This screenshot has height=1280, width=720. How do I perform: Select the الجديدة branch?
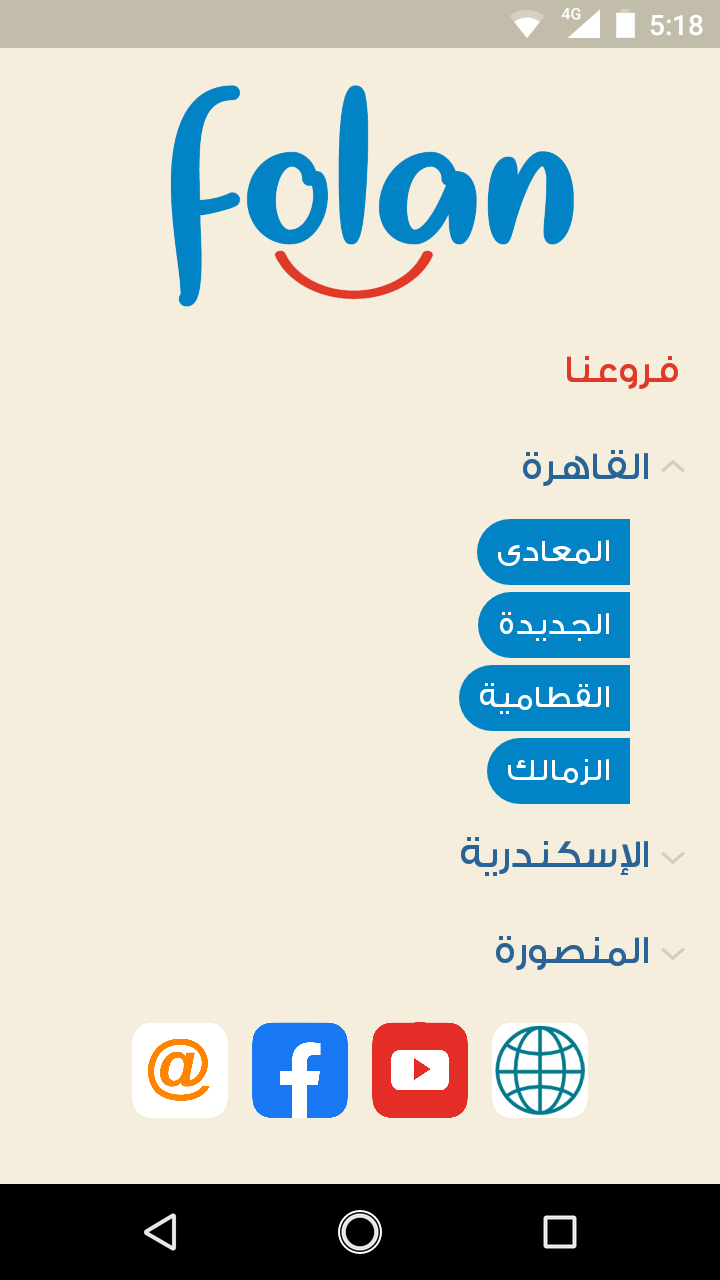[554, 625]
